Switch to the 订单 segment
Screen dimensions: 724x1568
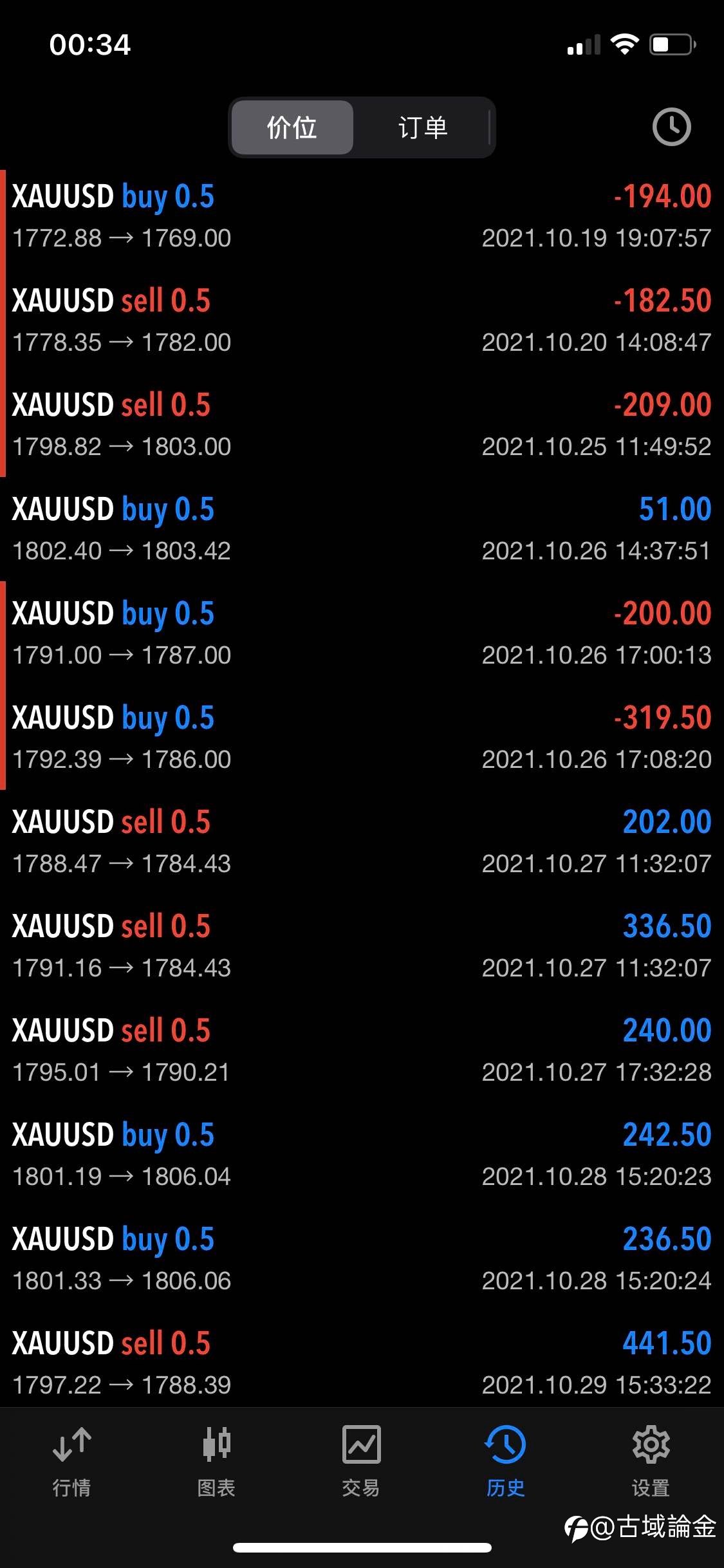pos(423,127)
